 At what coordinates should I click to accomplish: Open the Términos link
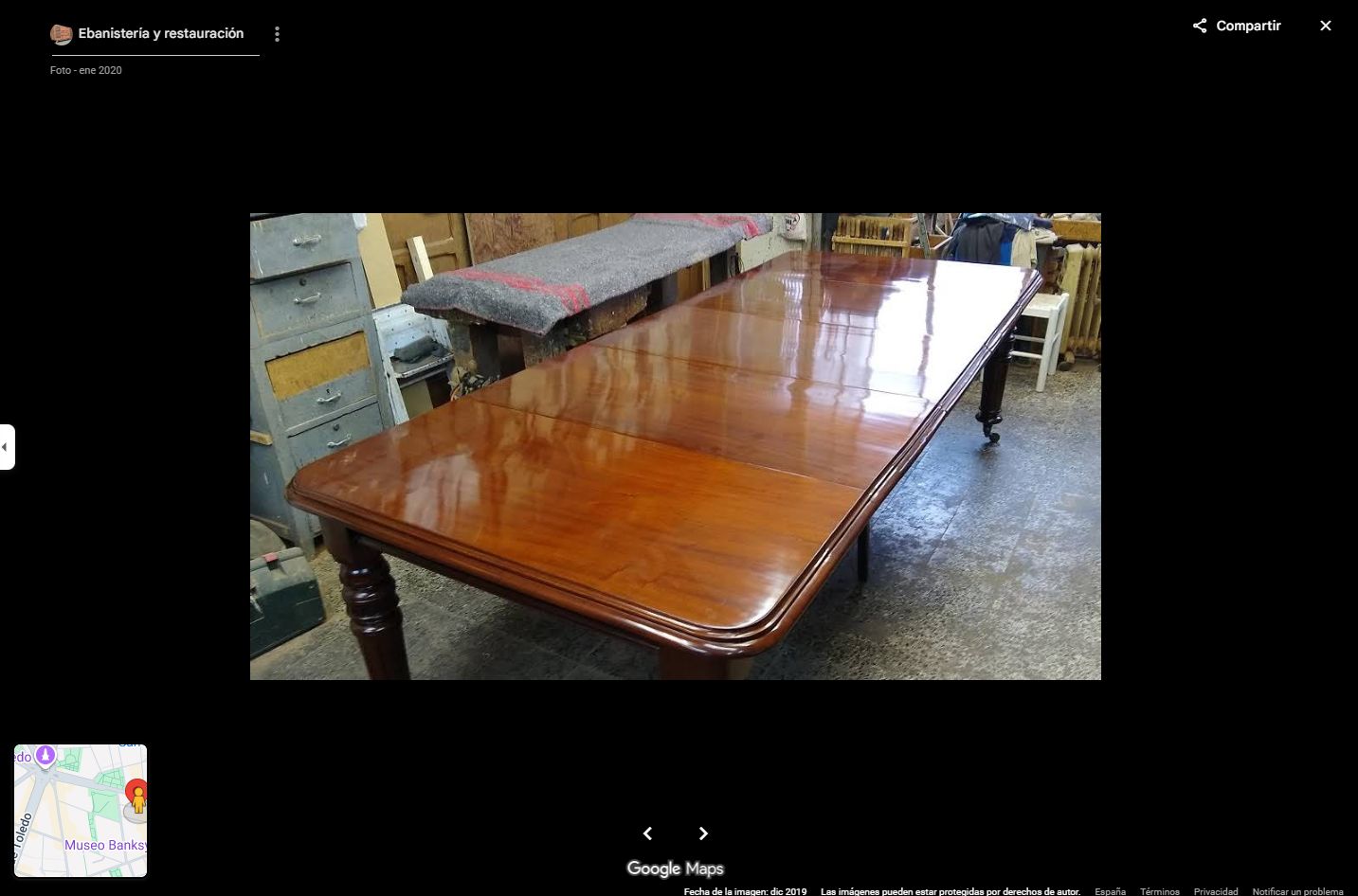tap(1159, 891)
